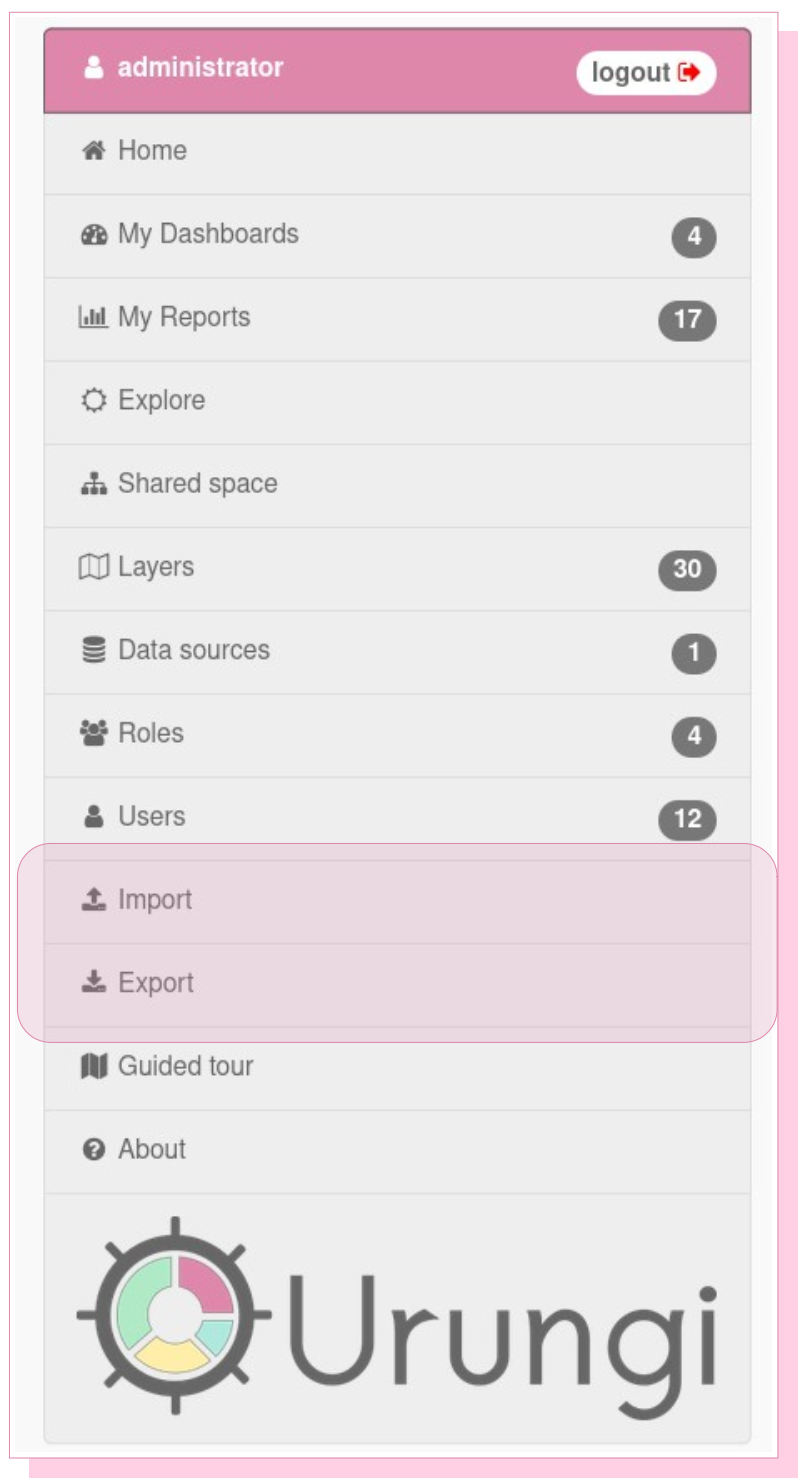Viewport: 801px width, 1483px height.
Task: Open My Reports
Action: 397,319
